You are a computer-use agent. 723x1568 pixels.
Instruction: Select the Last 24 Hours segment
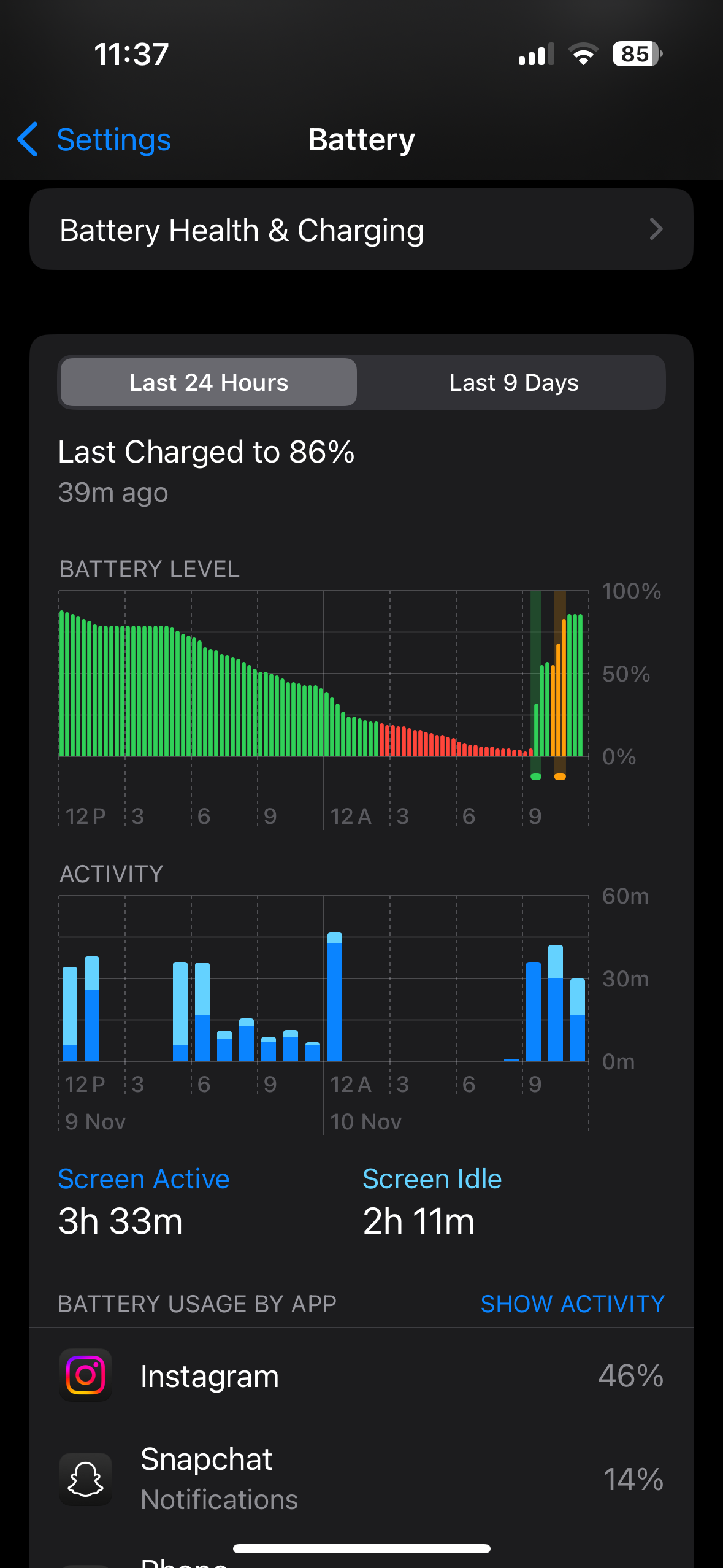208,382
